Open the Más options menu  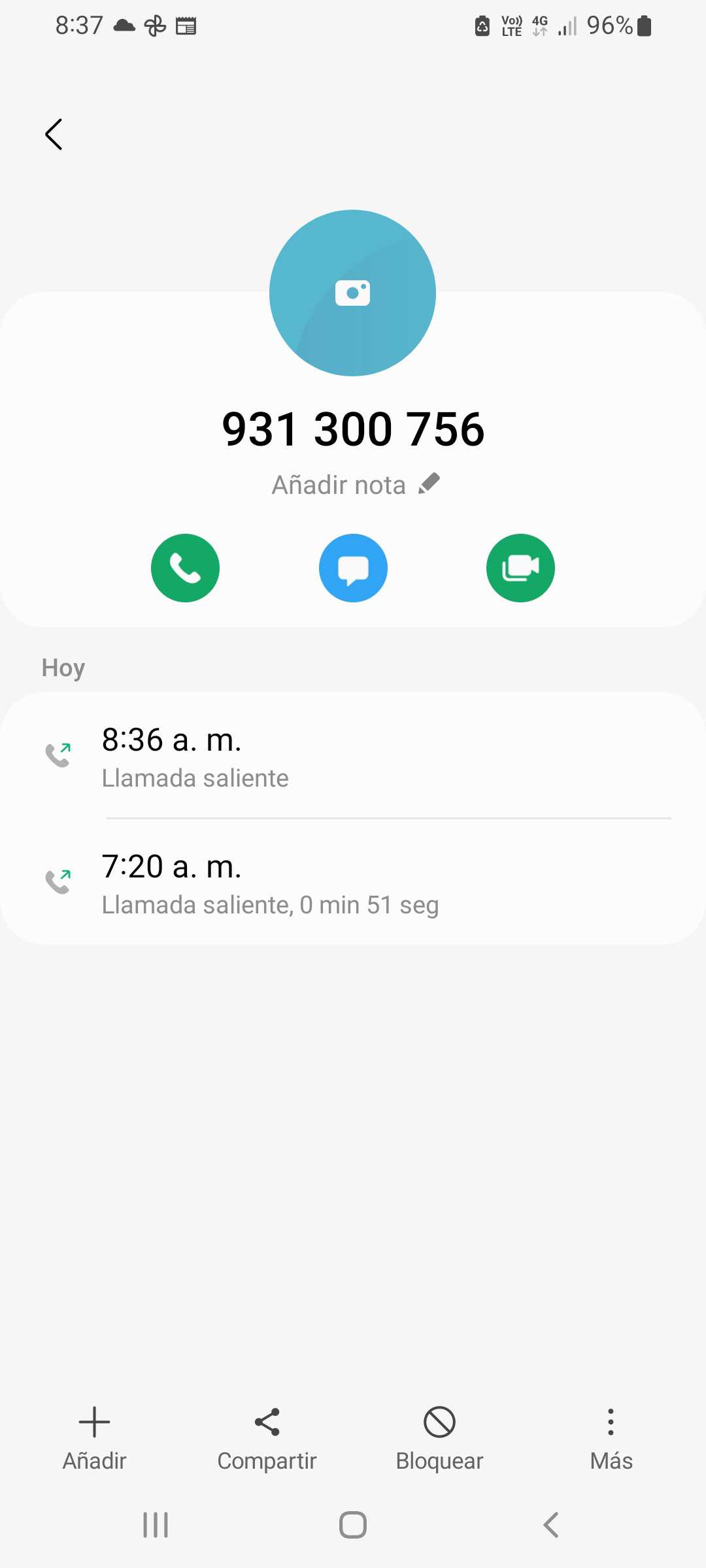pos(611,1439)
